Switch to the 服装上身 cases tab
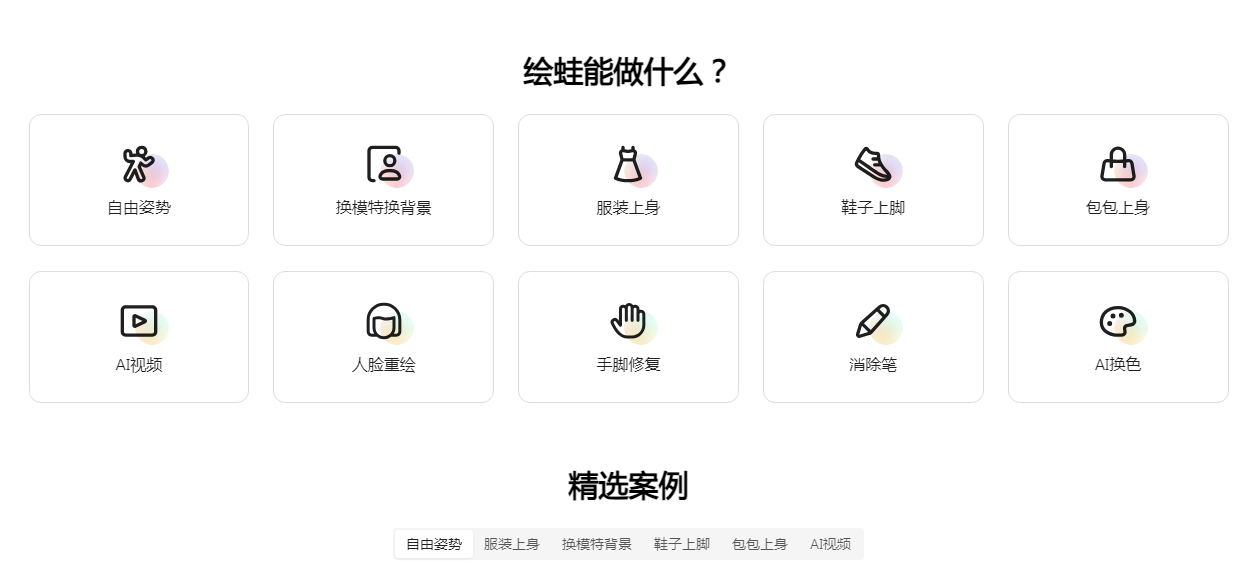This screenshot has width=1240, height=567. pyautogui.click(x=512, y=545)
